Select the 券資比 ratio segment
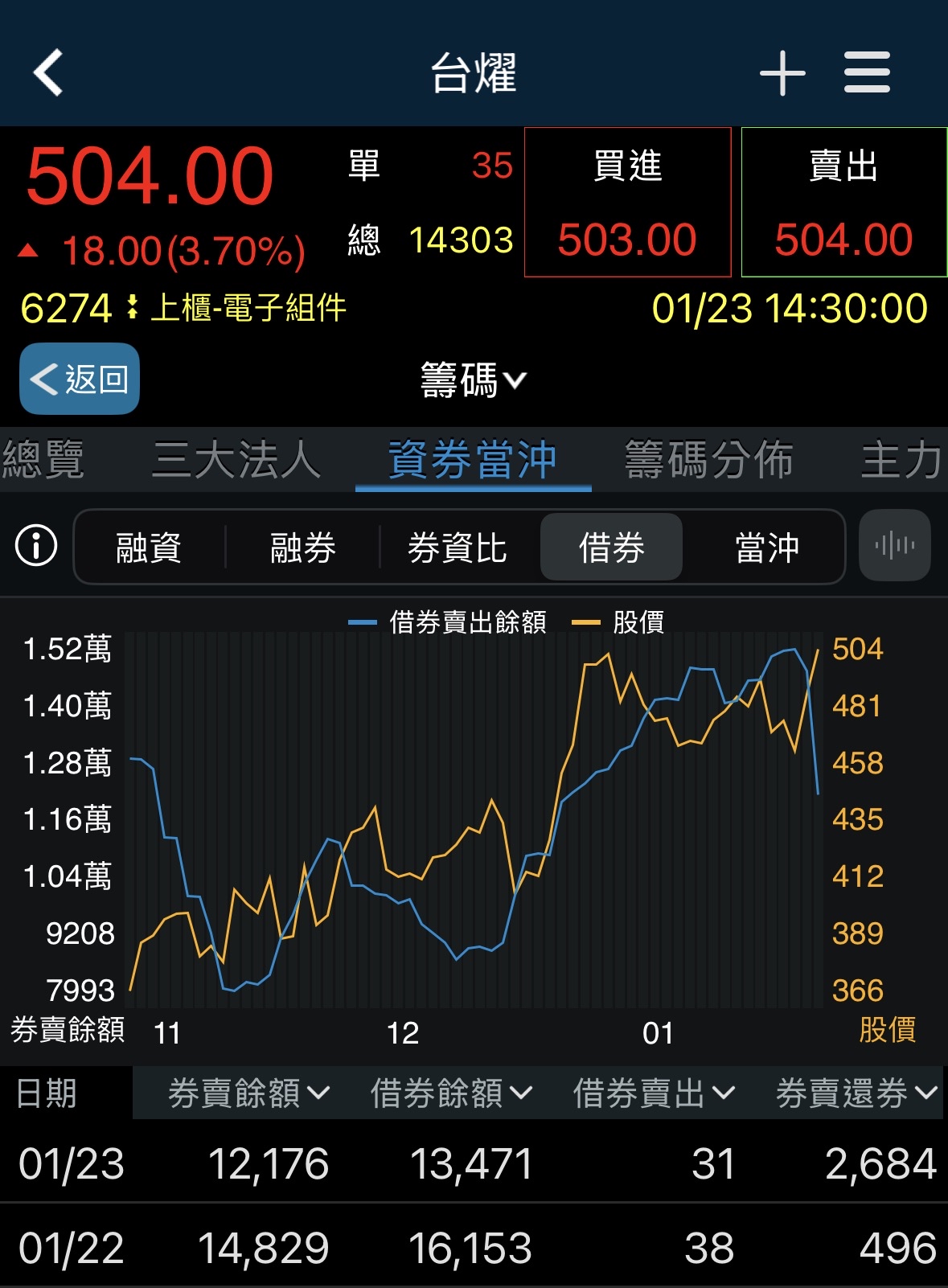Screen dimensions: 948x1288 [x=456, y=548]
